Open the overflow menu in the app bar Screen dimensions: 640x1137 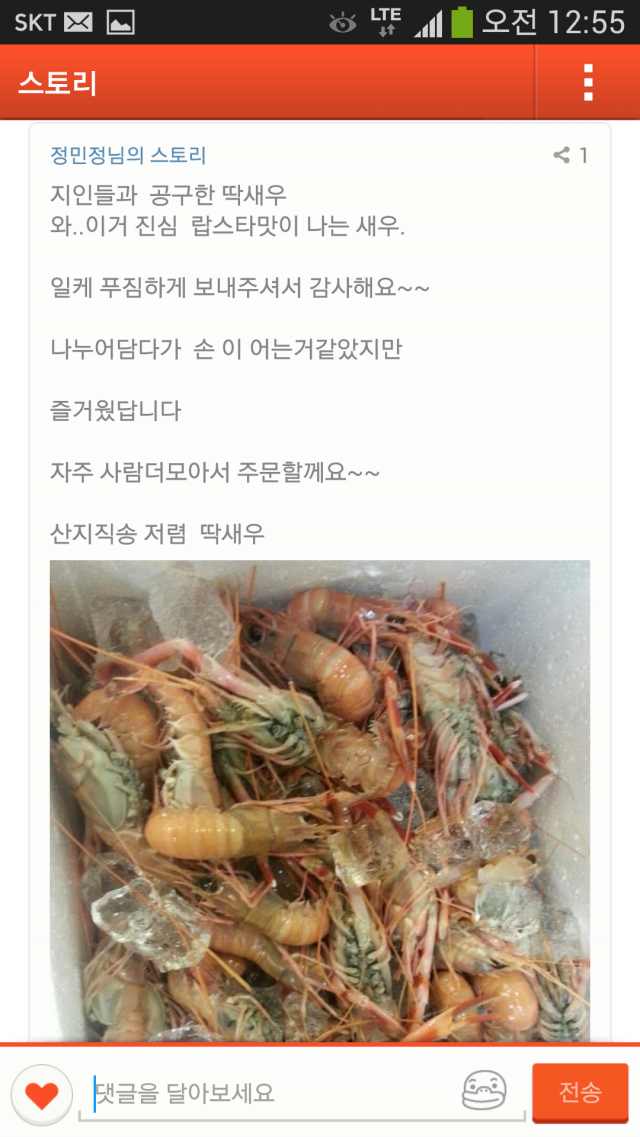[x=588, y=82]
